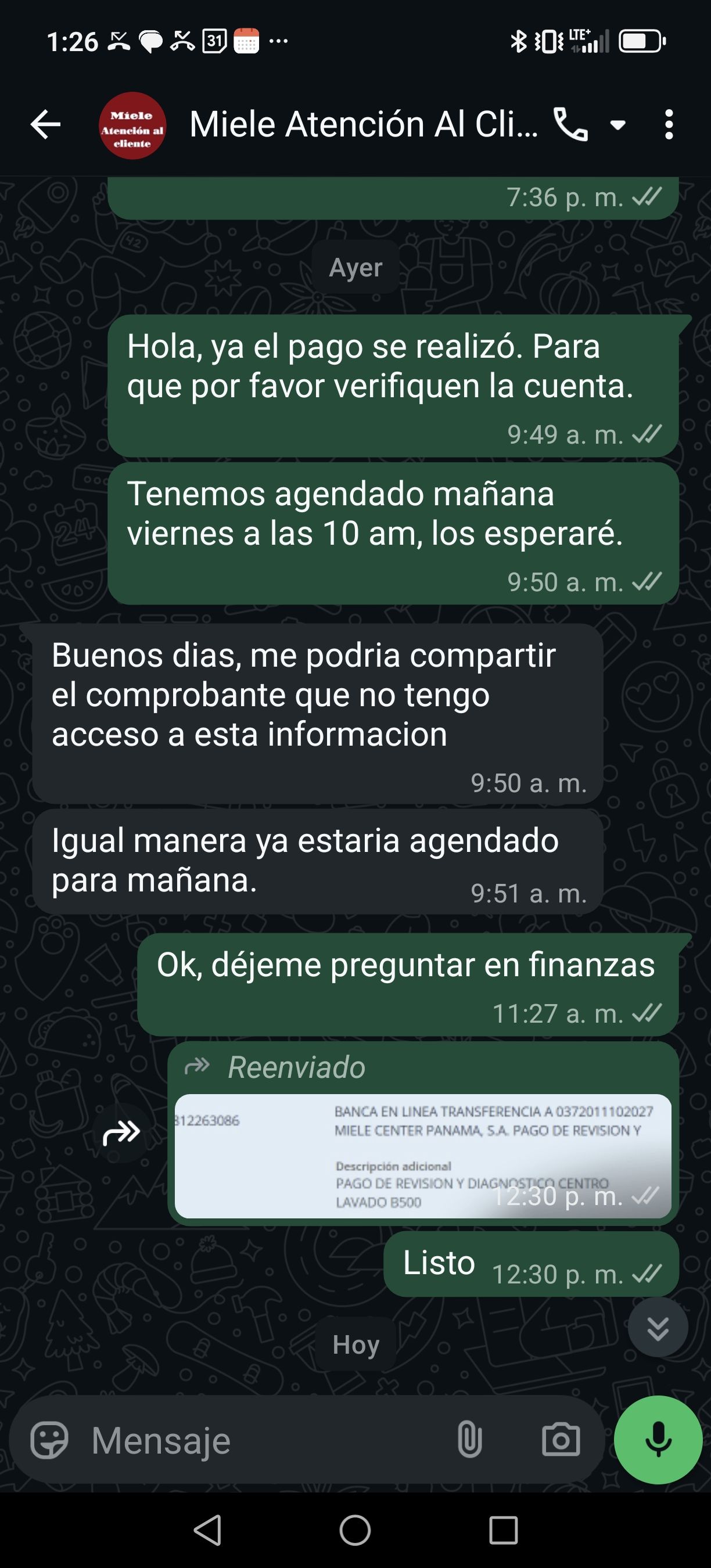
Task: Open the camera to send a photo
Action: click(561, 1440)
